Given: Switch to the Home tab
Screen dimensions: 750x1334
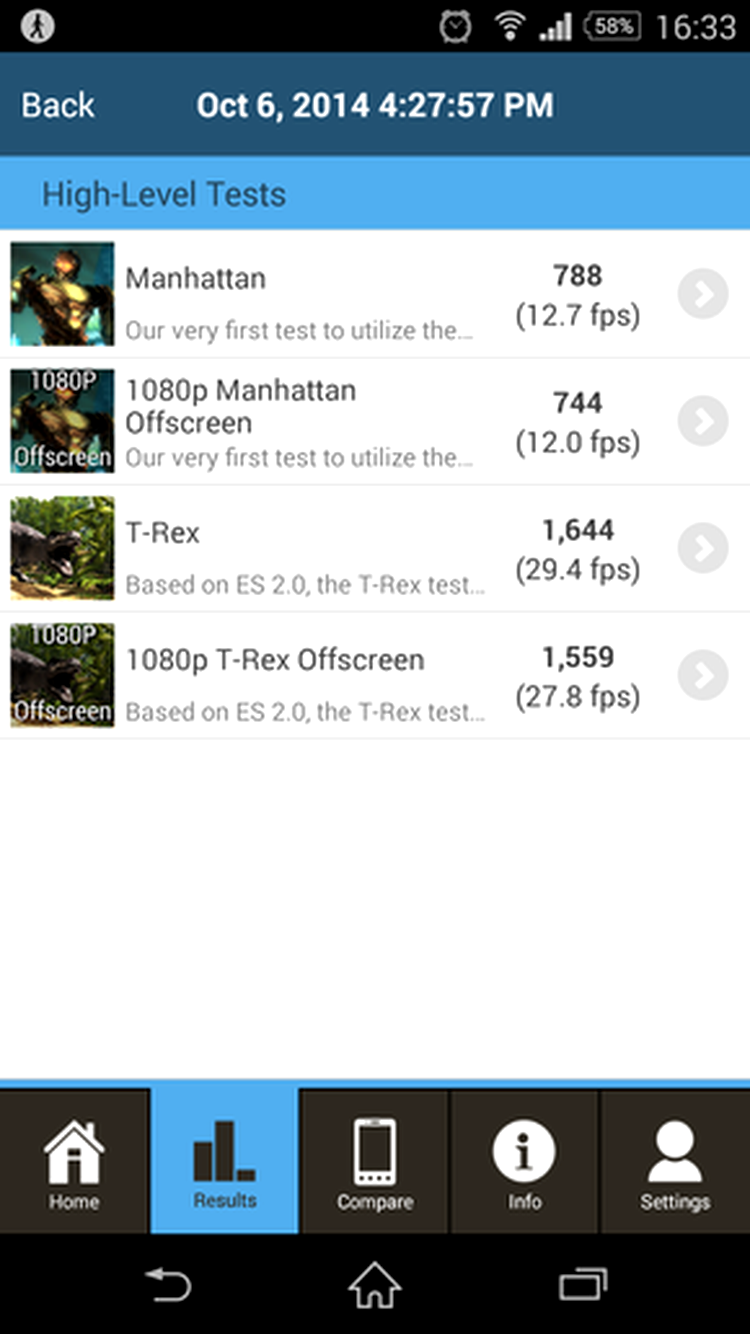Looking at the screenshot, I should pos(75,1162).
